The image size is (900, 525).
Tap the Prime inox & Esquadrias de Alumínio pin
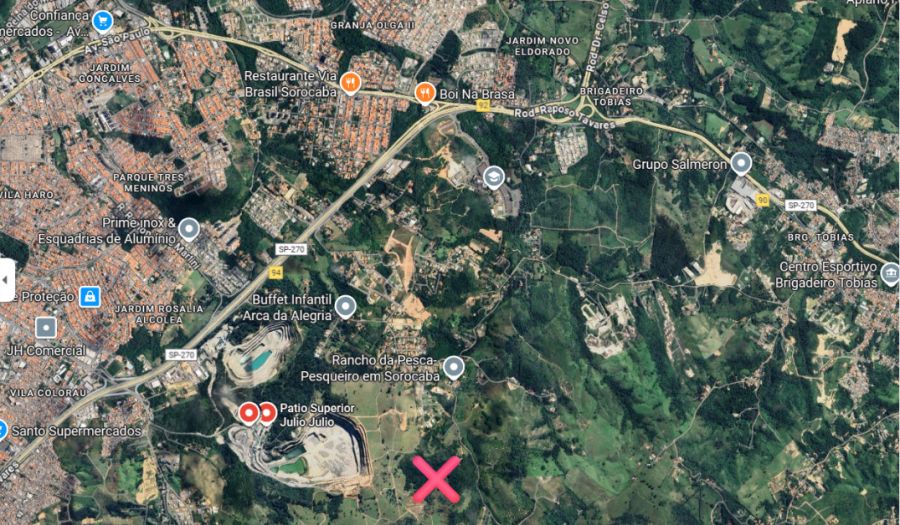click(x=189, y=230)
